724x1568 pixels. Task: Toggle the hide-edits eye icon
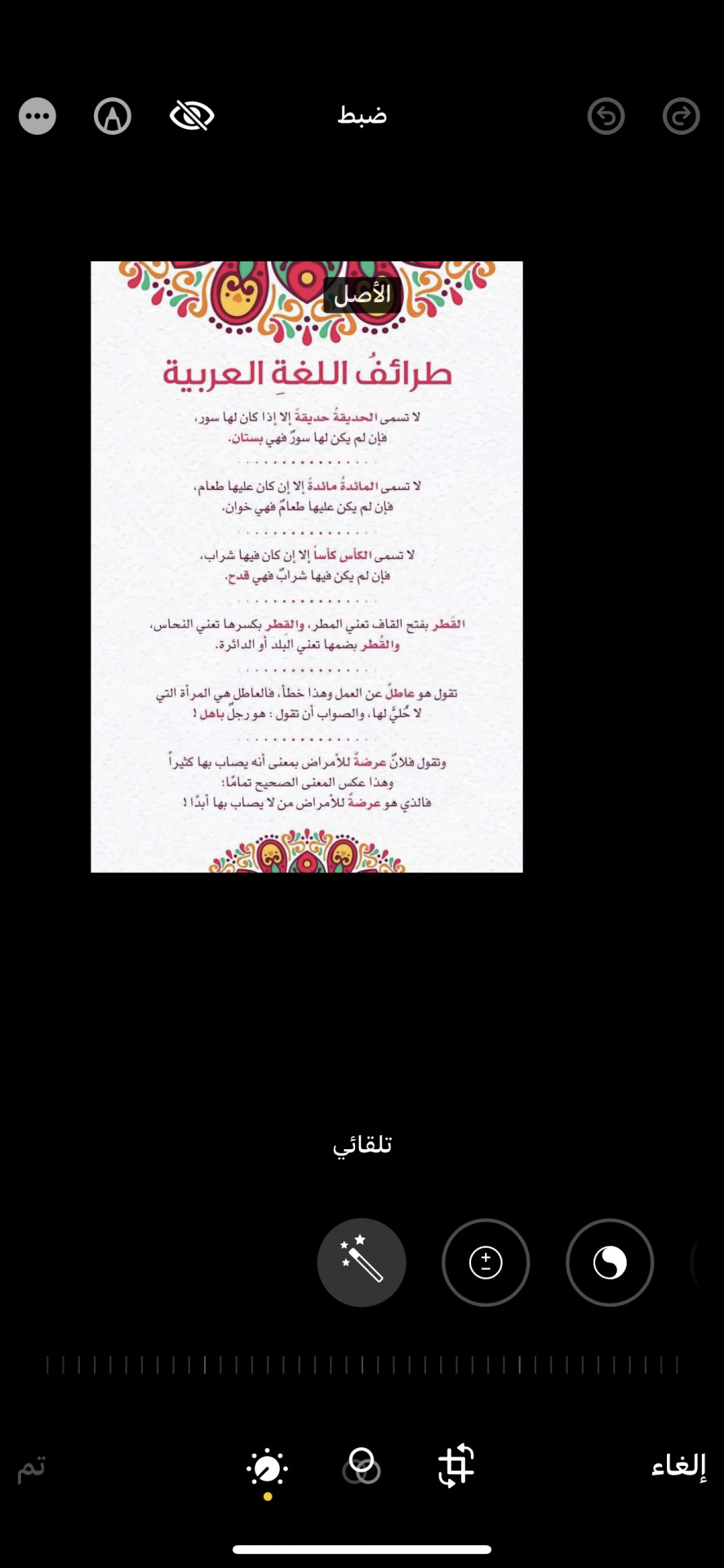pos(192,116)
